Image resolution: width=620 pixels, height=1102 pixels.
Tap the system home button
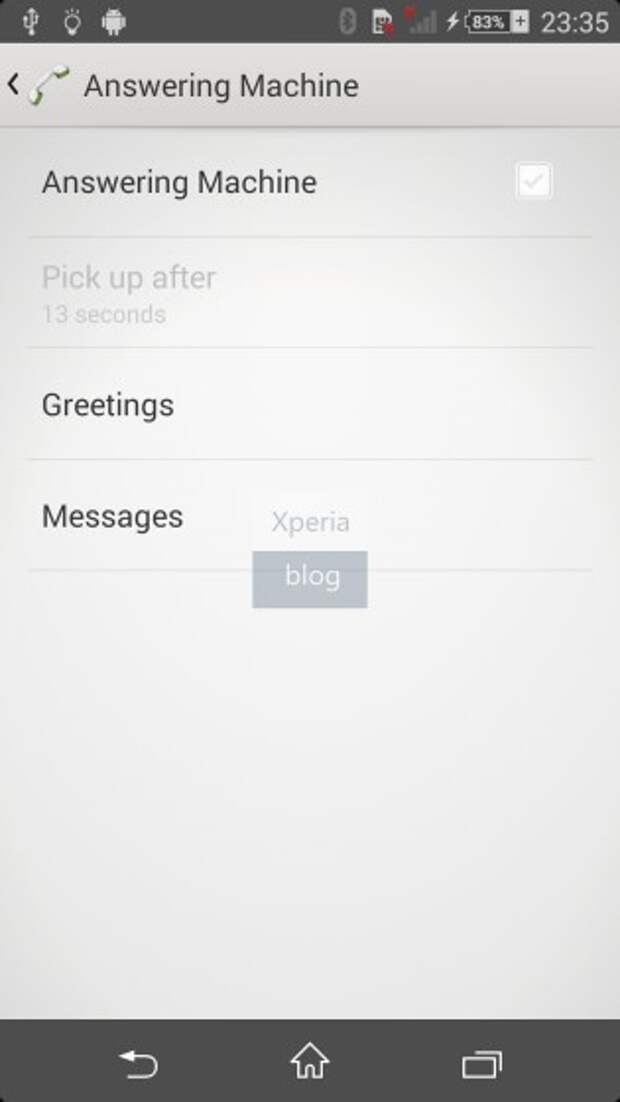pyautogui.click(x=310, y=1061)
